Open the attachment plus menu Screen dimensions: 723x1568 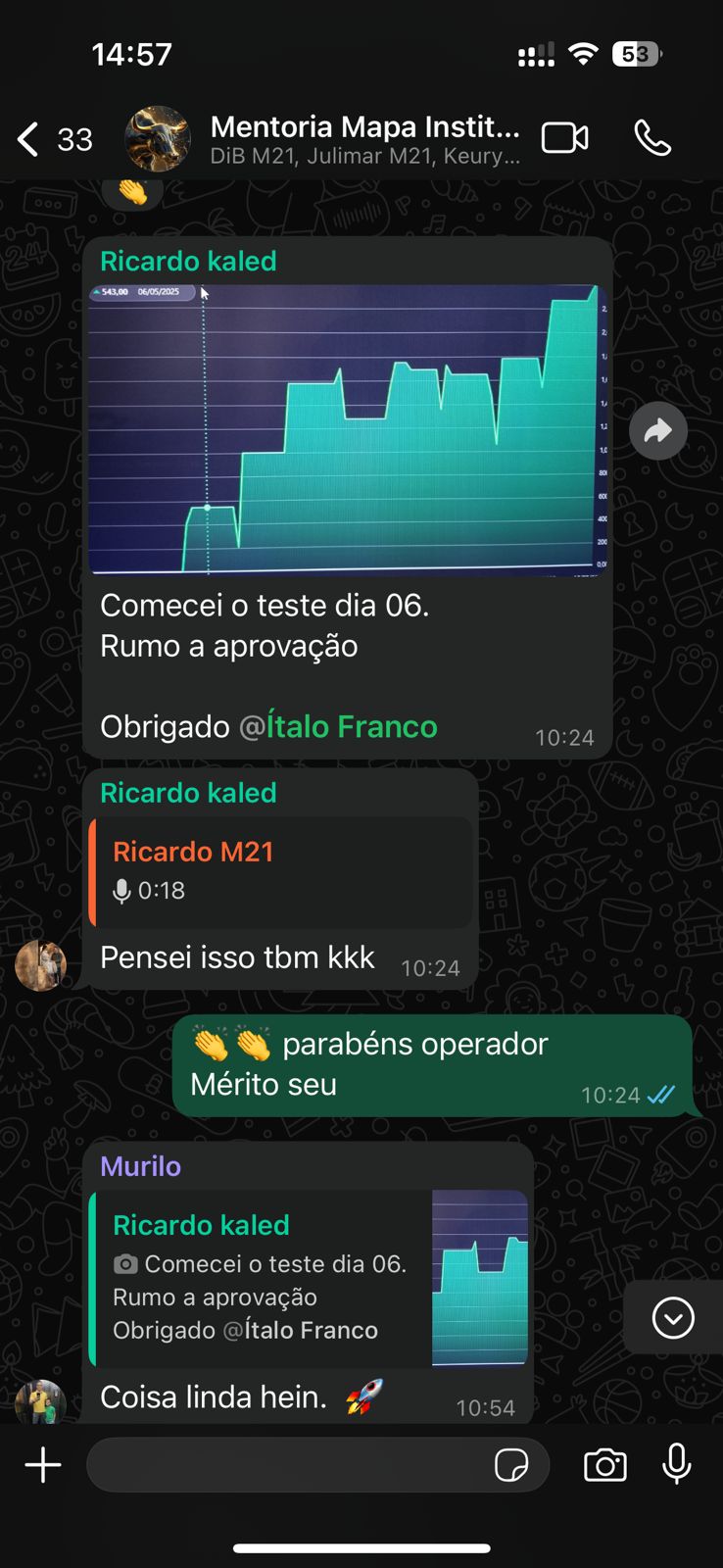coord(43,1466)
